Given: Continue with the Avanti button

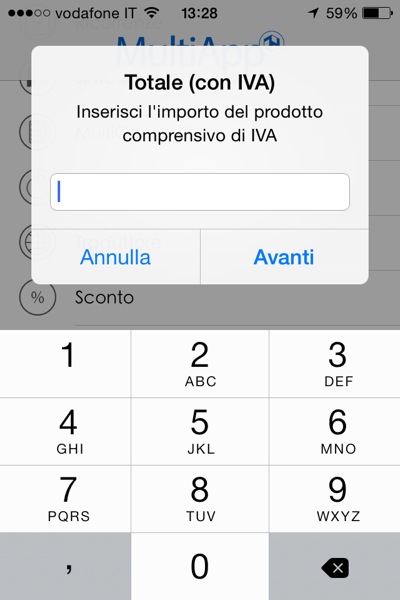Looking at the screenshot, I should click(x=284, y=257).
